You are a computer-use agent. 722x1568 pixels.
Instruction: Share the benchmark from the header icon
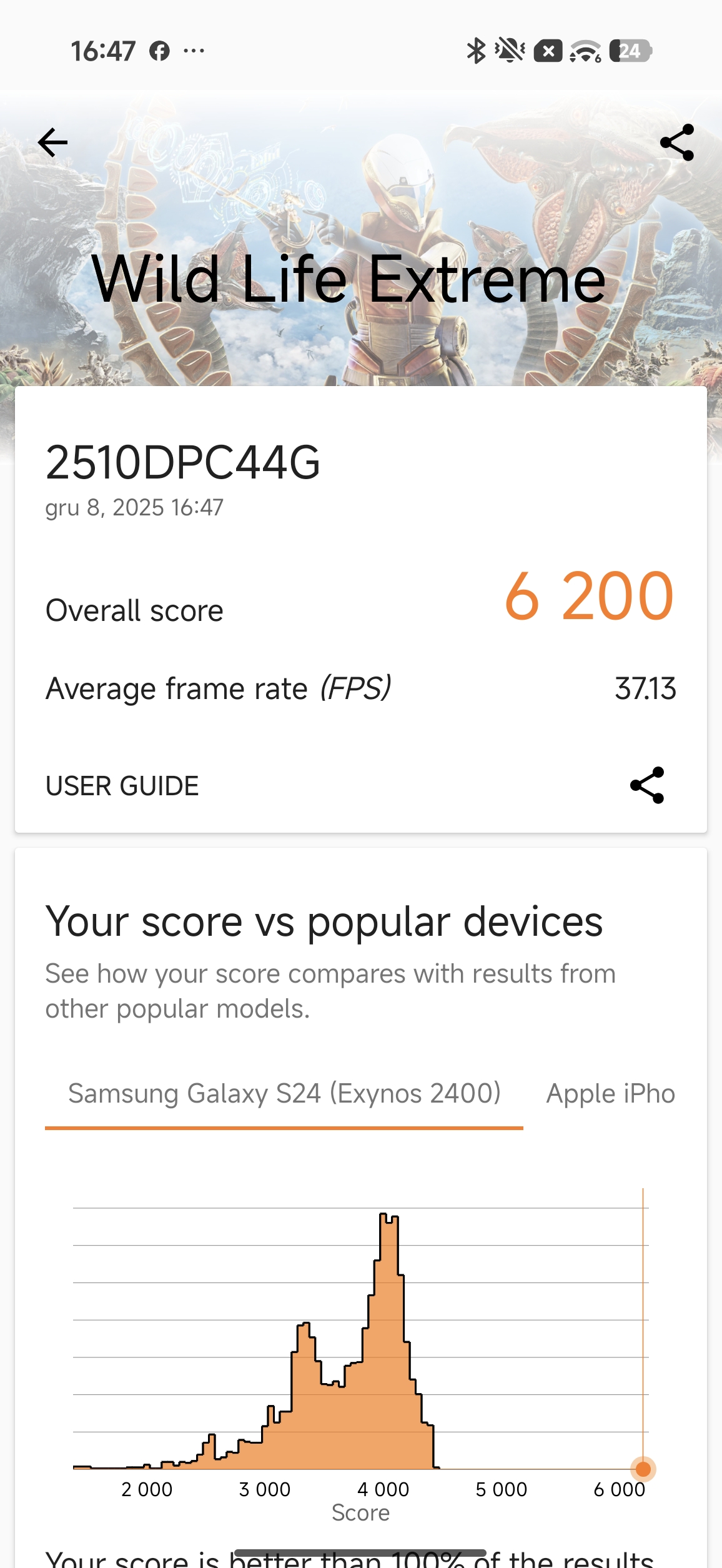677,142
